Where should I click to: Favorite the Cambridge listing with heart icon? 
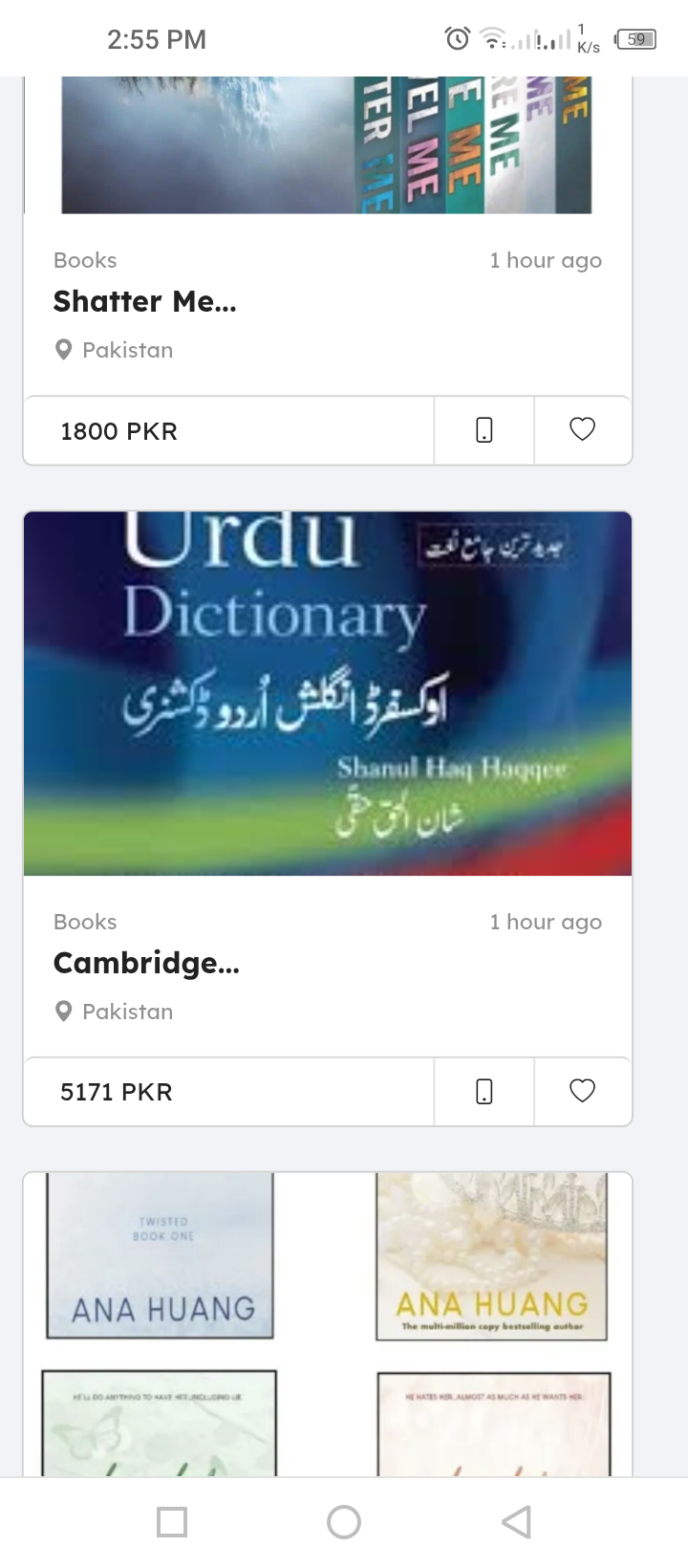[583, 1091]
